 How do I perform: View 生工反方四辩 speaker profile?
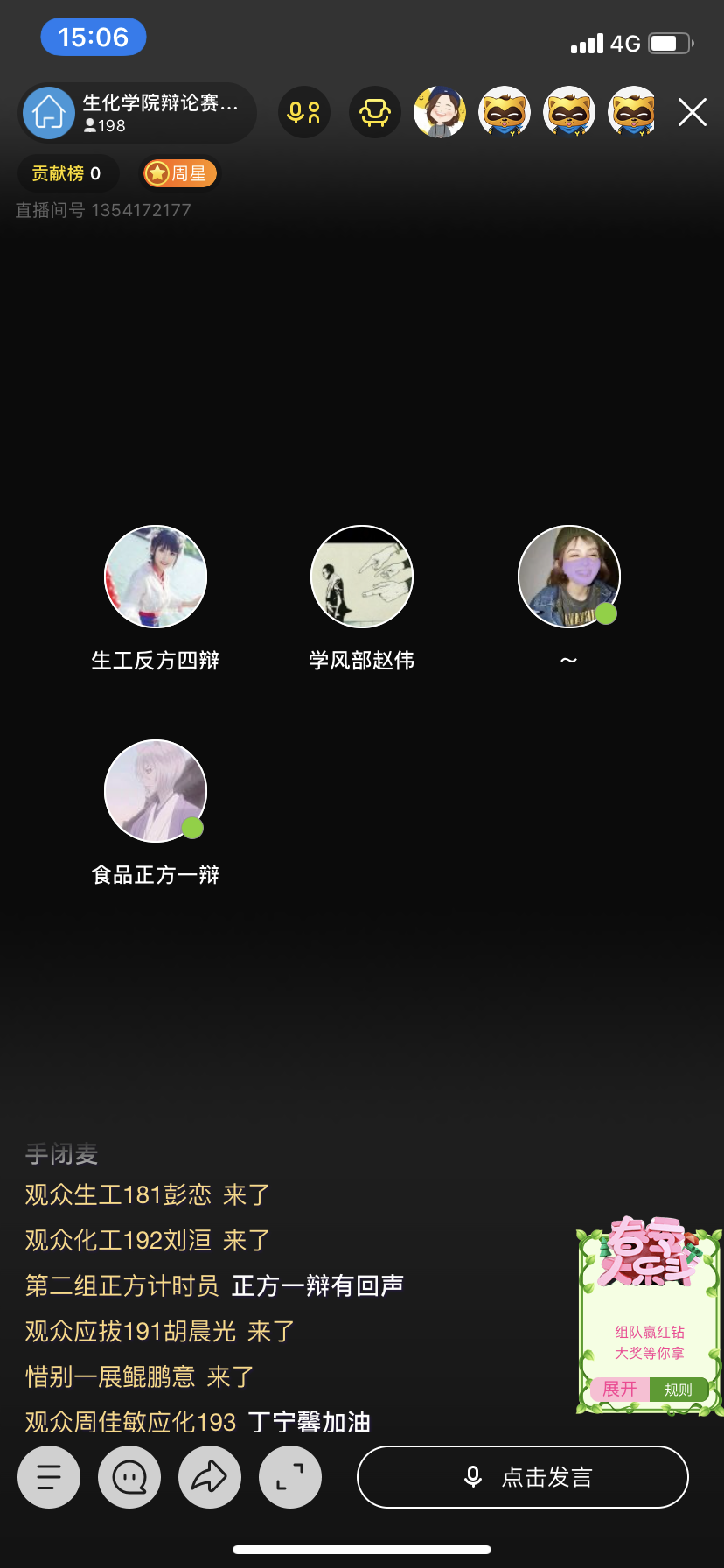pyautogui.click(x=156, y=577)
